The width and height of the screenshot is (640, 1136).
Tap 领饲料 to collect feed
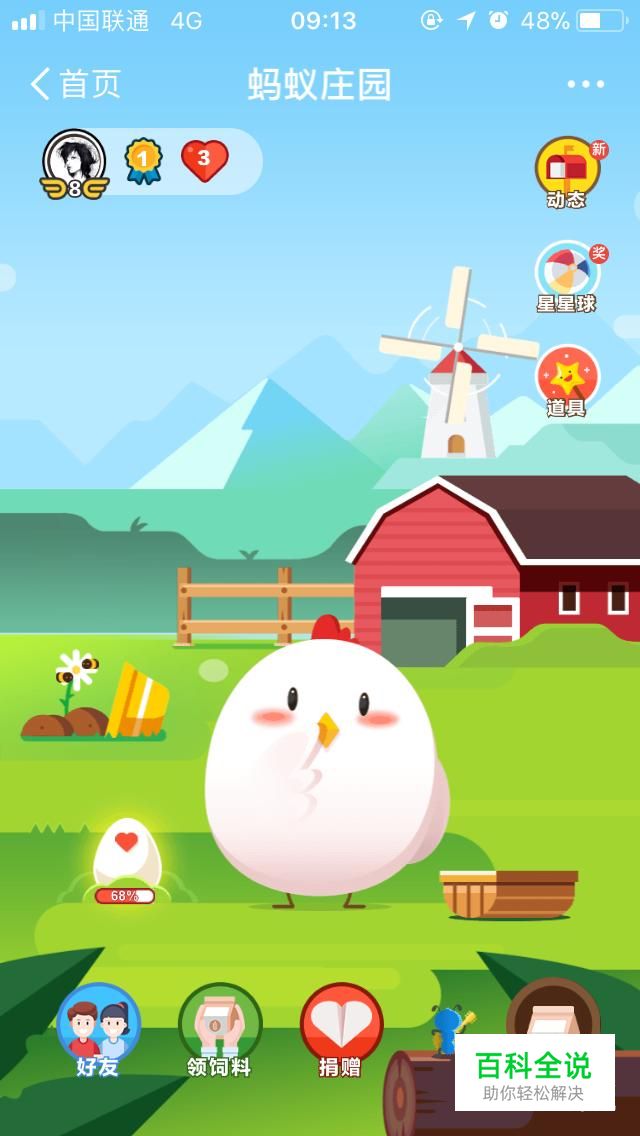(220, 1029)
